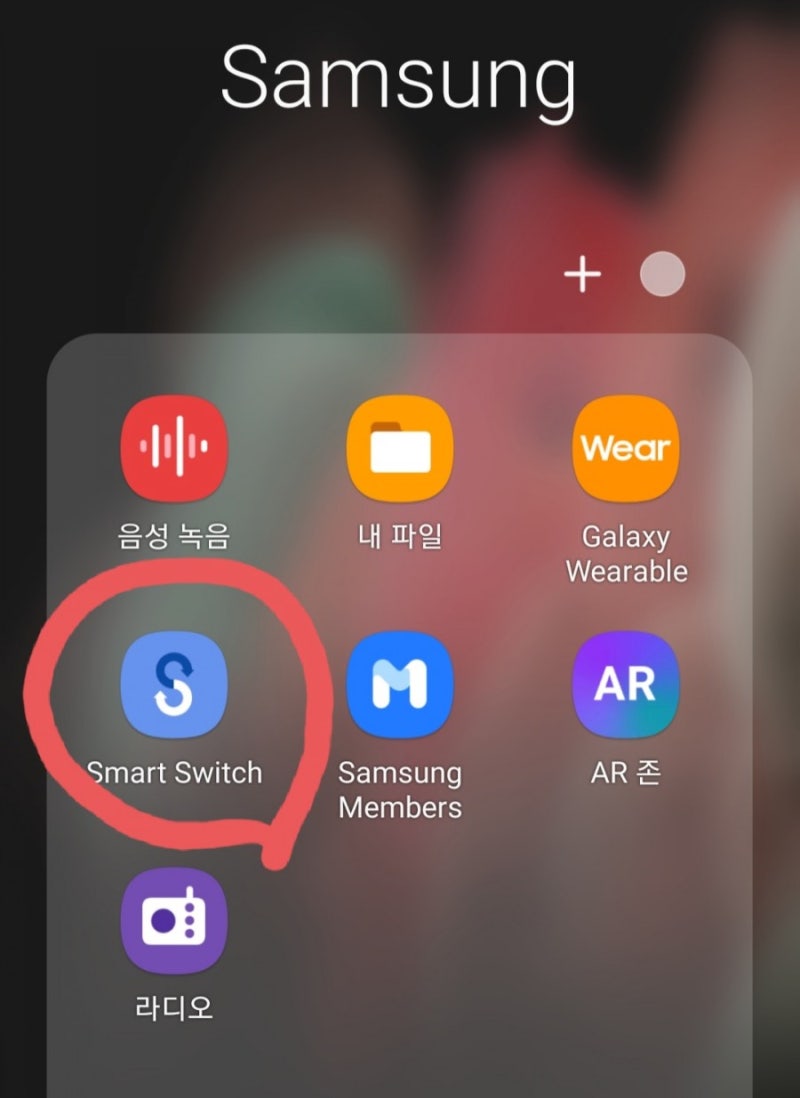This screenshot has height=1098, width=800.
Task: Launch Smart Switch
Action: tap(174, 684)
